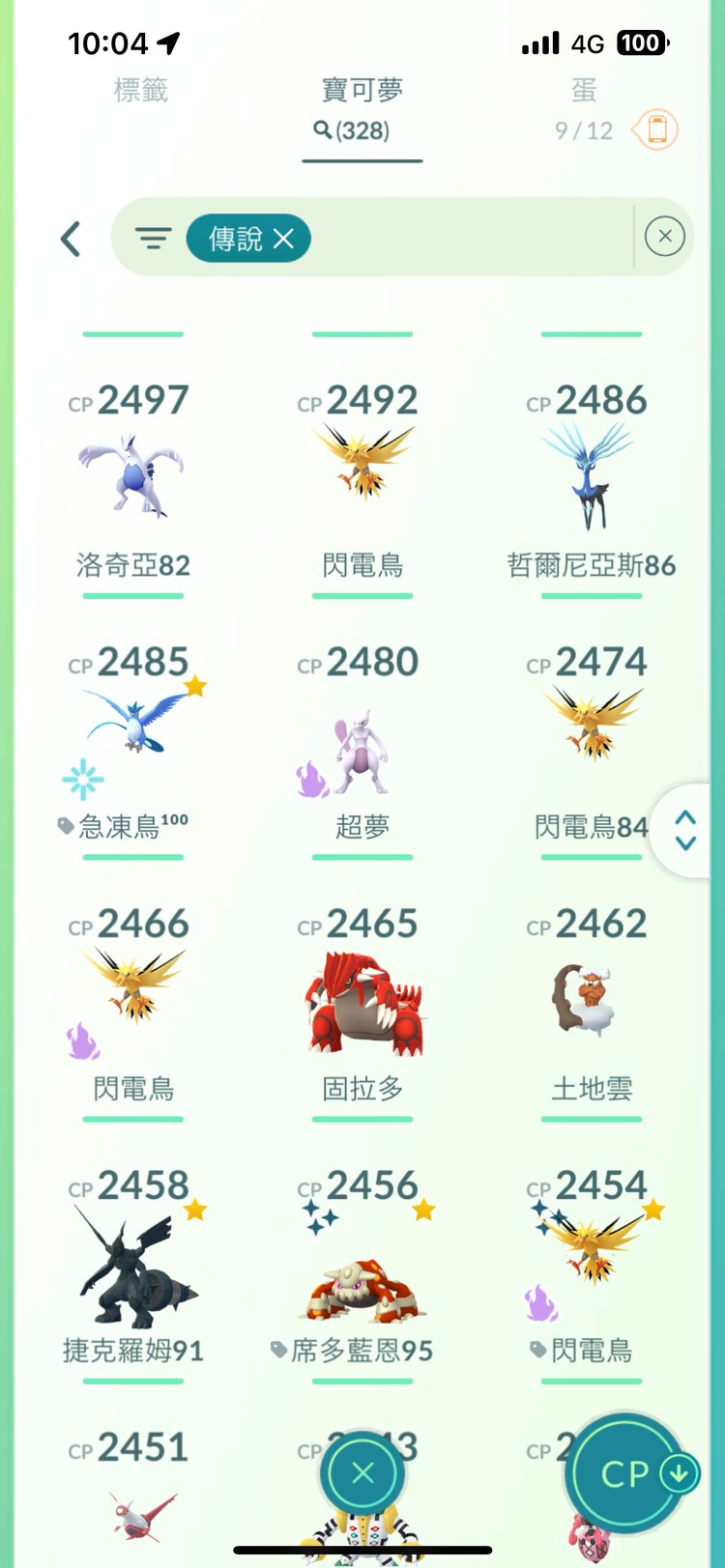Tap the shiny star badge on 急凍鳥
The width and height of the screenshot is (725, 1568).
193,686
